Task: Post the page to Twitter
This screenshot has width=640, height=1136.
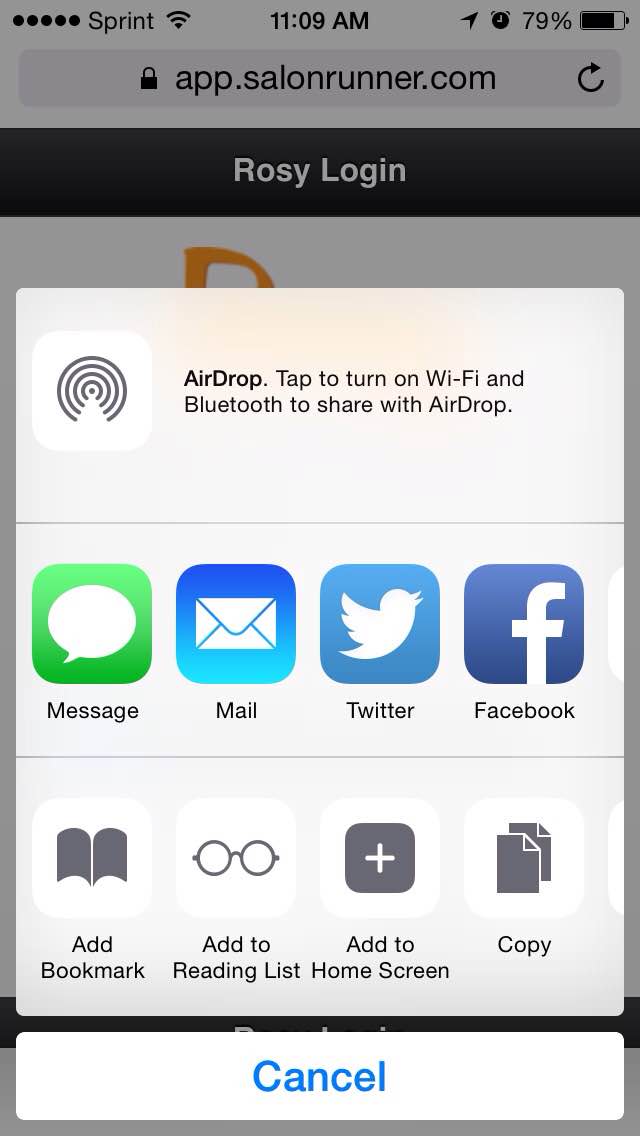Action: (x=380, y=624)
